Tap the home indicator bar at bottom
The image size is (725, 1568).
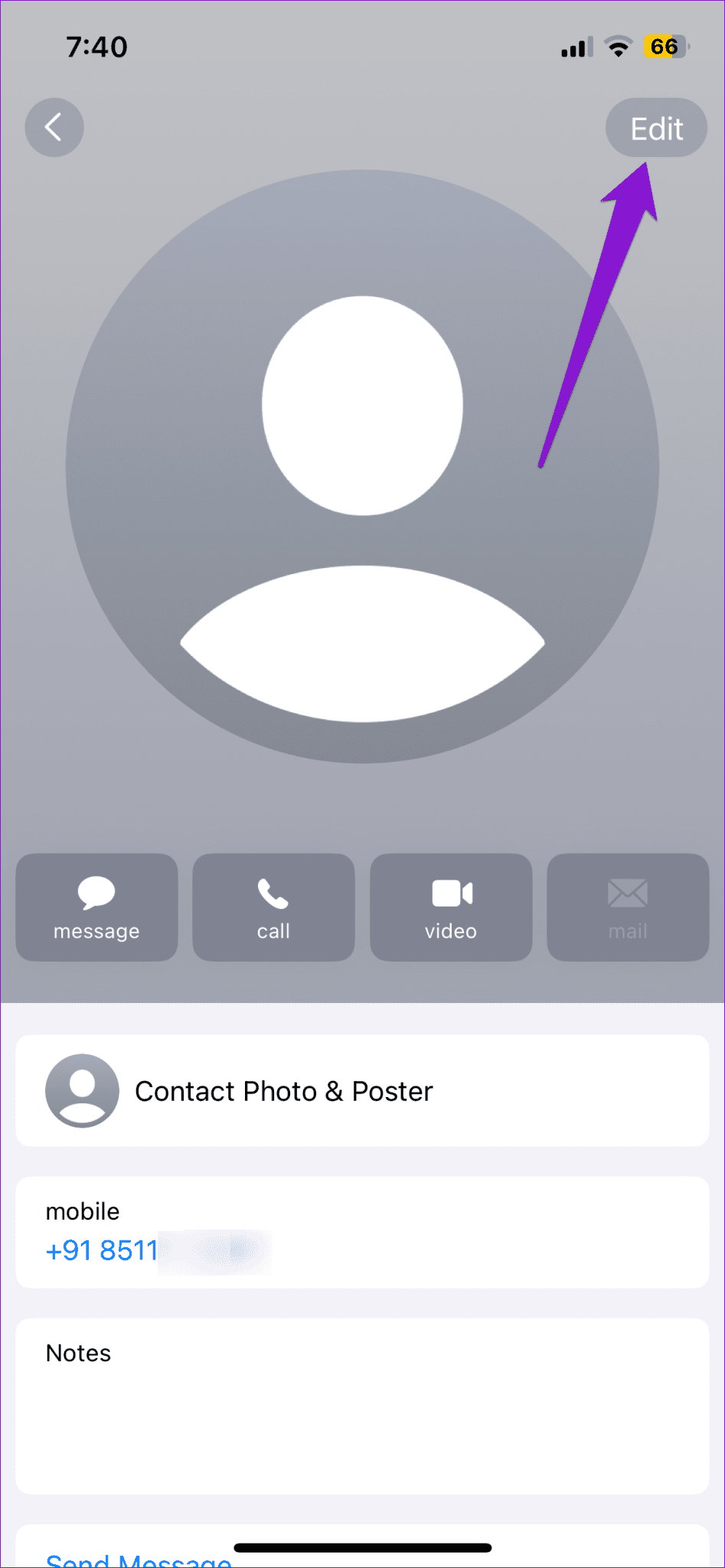click(362, 1547)
